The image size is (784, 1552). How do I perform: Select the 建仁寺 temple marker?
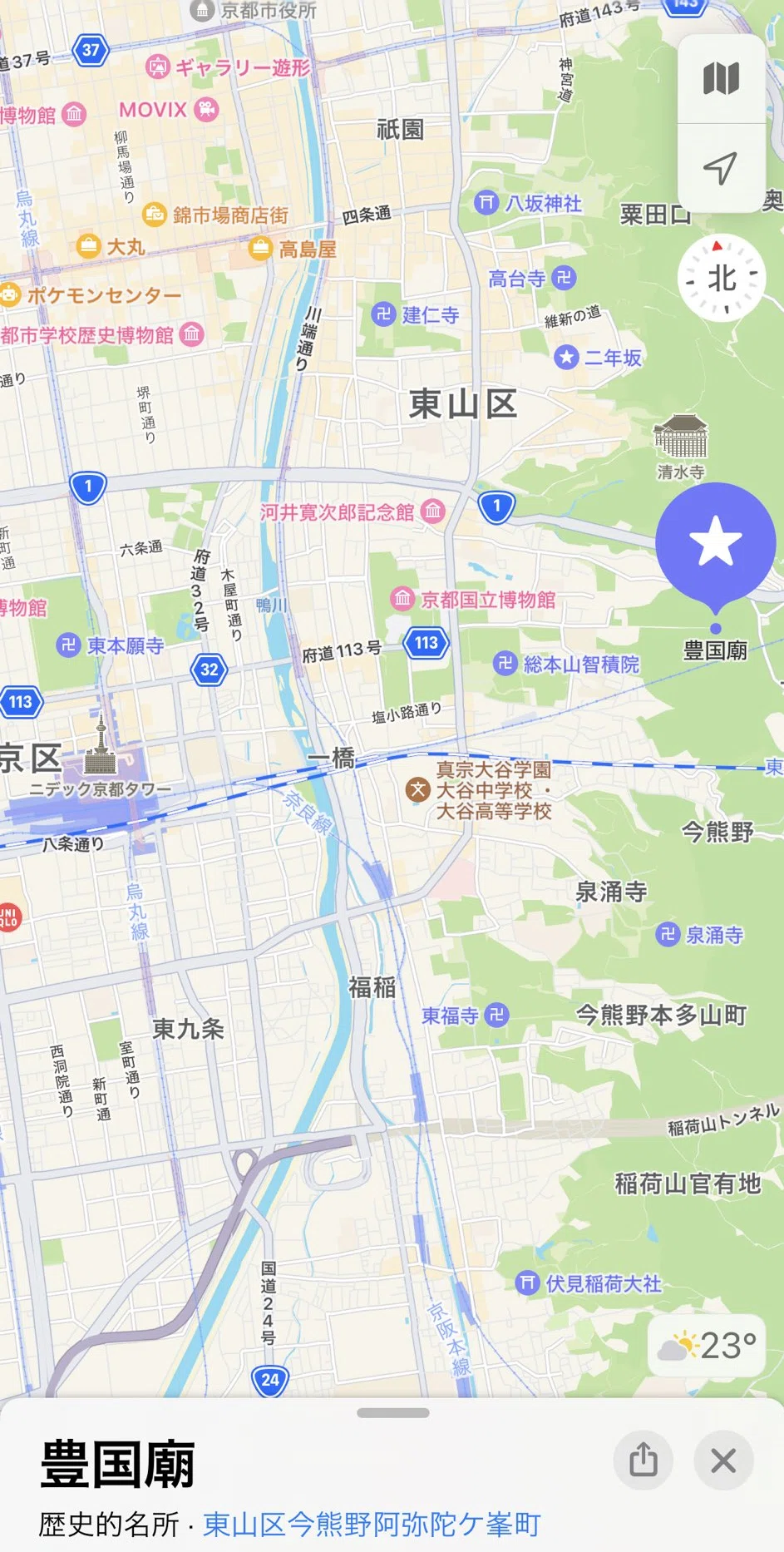(415, 314)
